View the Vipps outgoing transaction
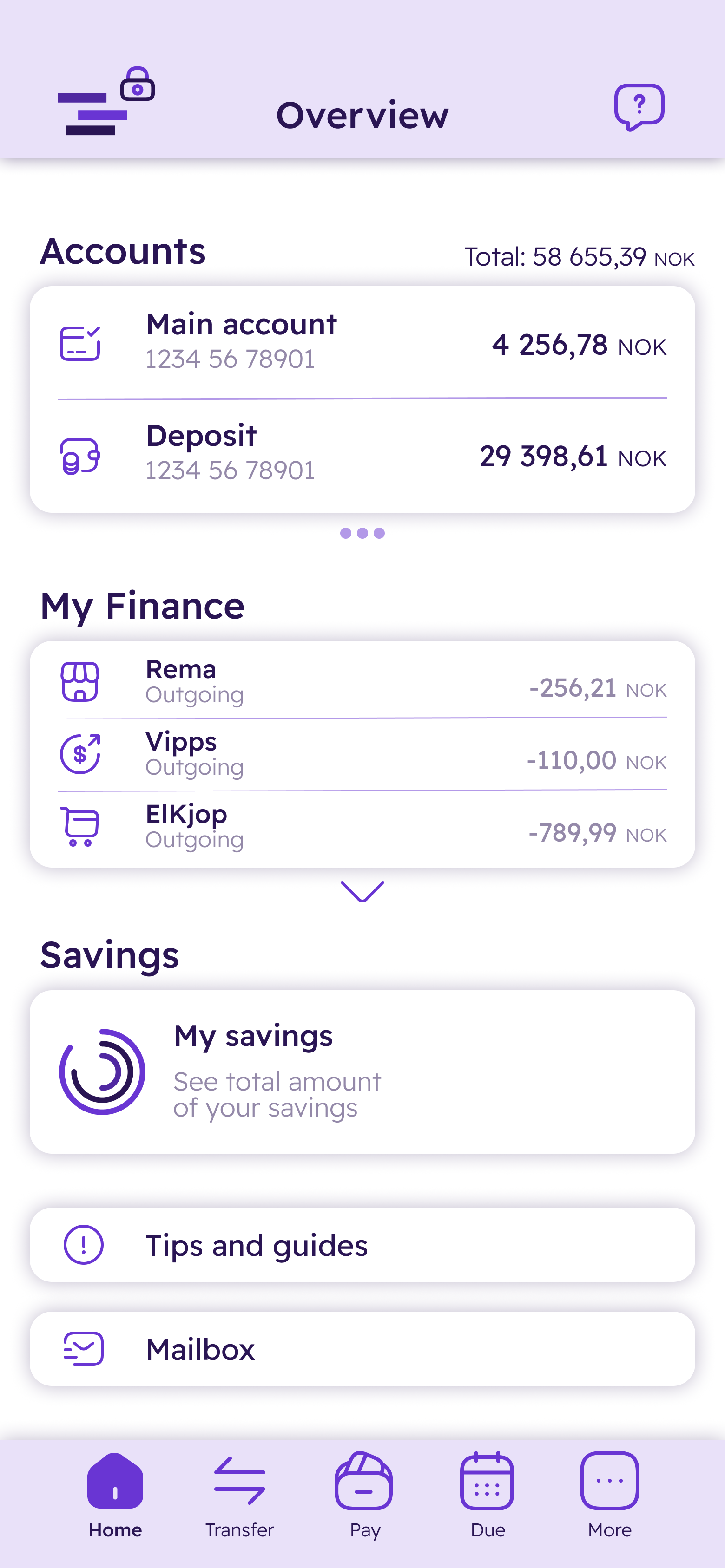This screenshot has height=1568, width=725. tap(362, 753)
